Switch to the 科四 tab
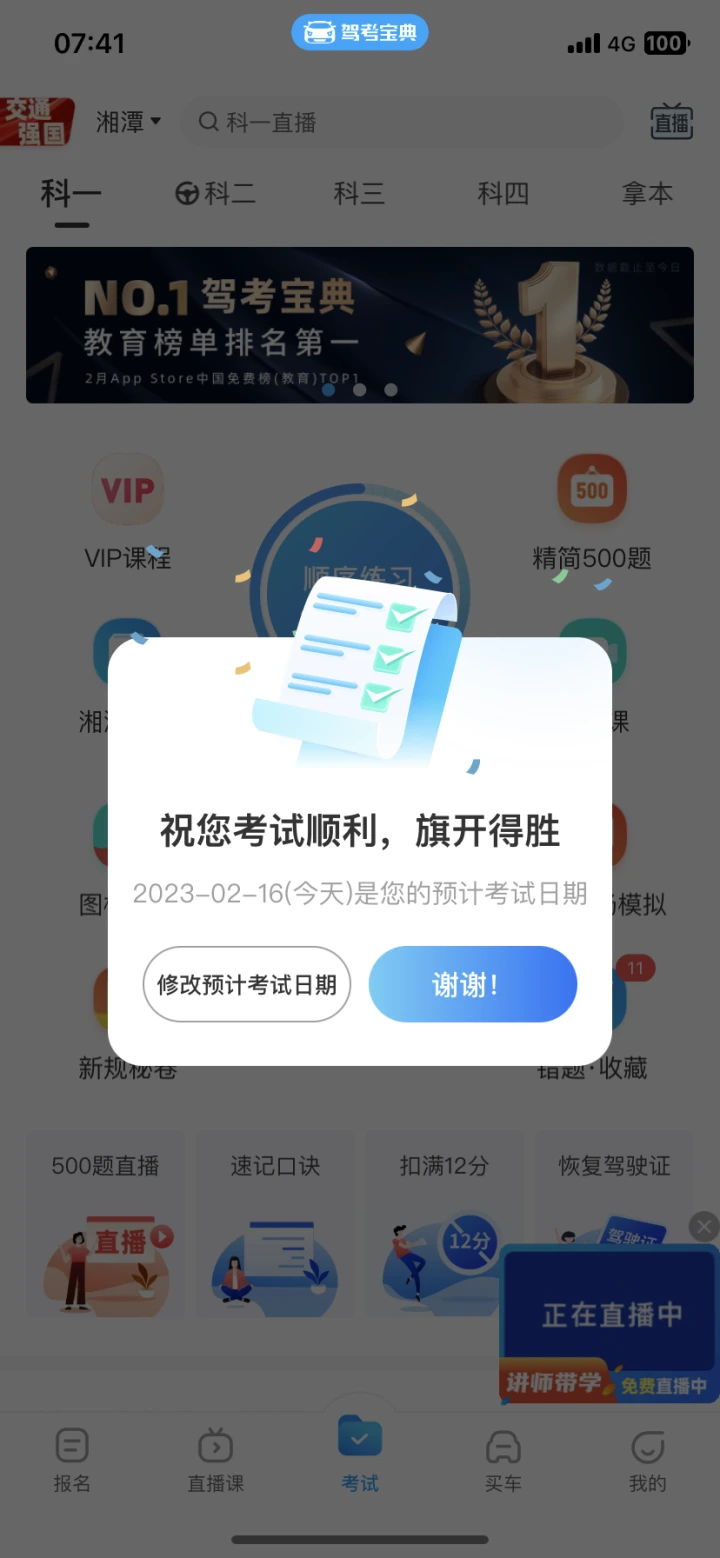This screenshot has width=720, height=1558. [503, 193]
